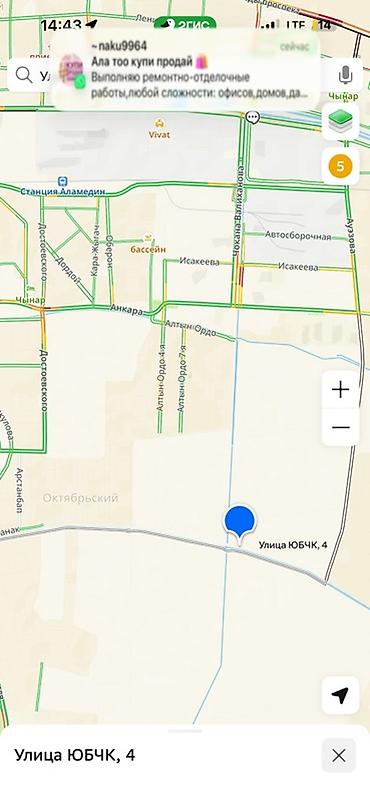Tap the microphone for voice search
This screenshot has height=802, width=370.
[345, 75]
